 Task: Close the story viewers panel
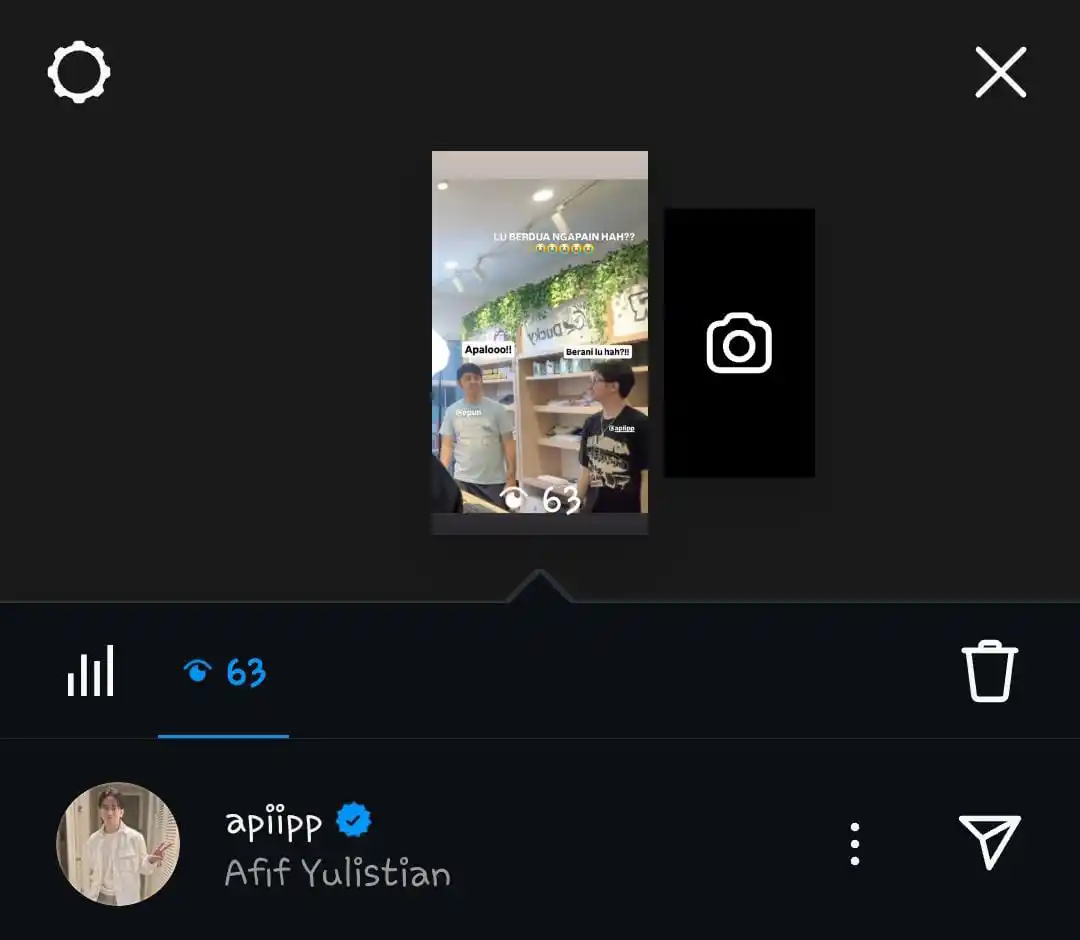[1001, 73]
